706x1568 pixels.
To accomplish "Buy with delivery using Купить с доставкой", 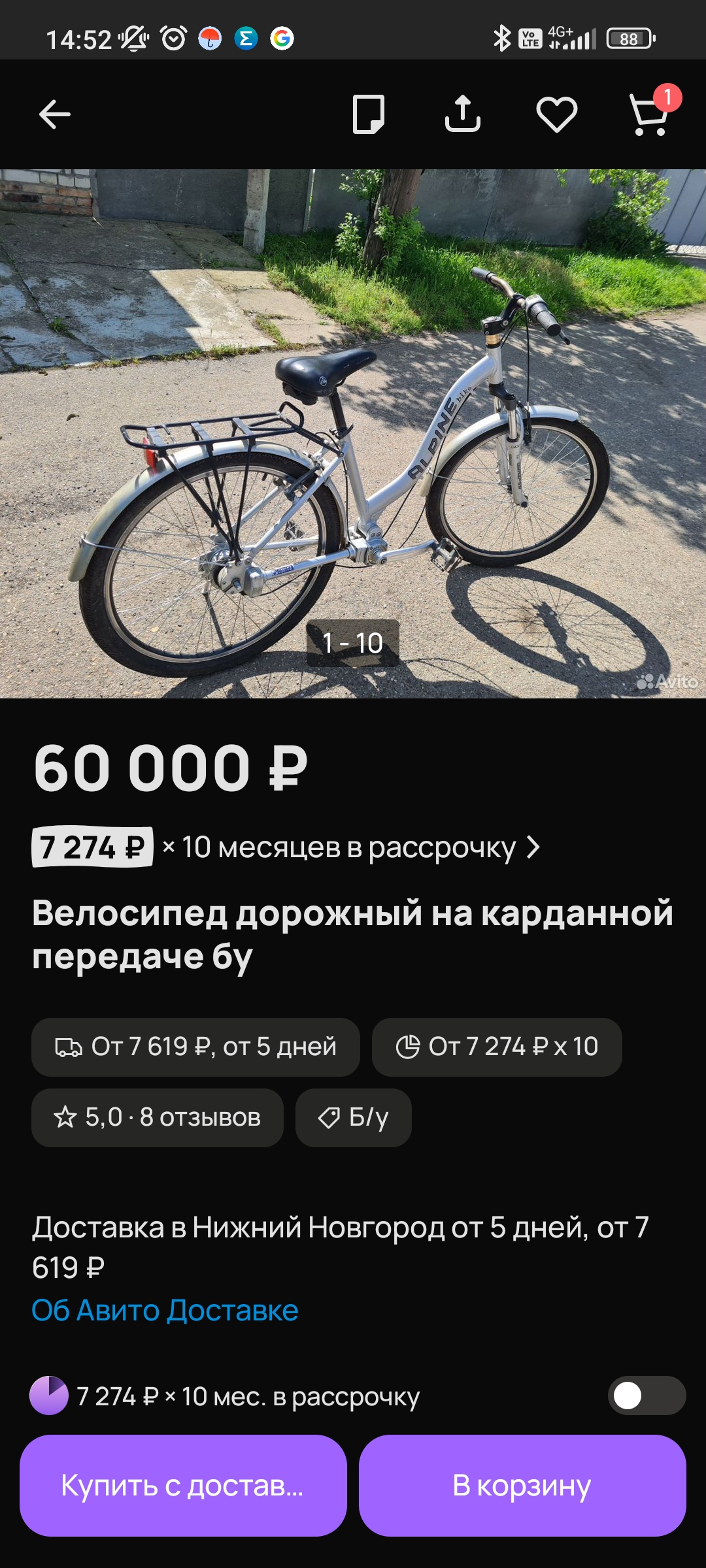I will pyautogui.click(x=183, y=1486).
